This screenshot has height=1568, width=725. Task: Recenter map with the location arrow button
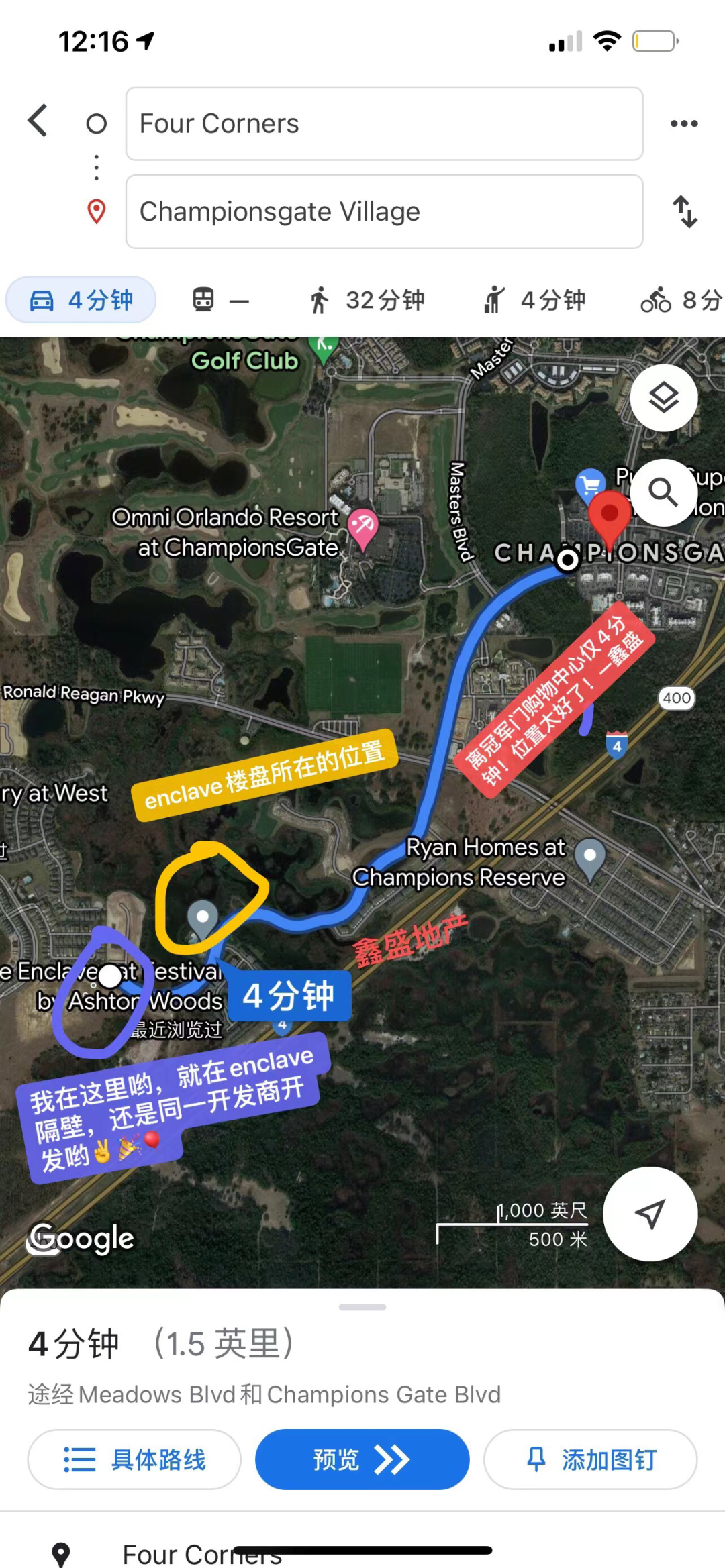click(650, 1214)
